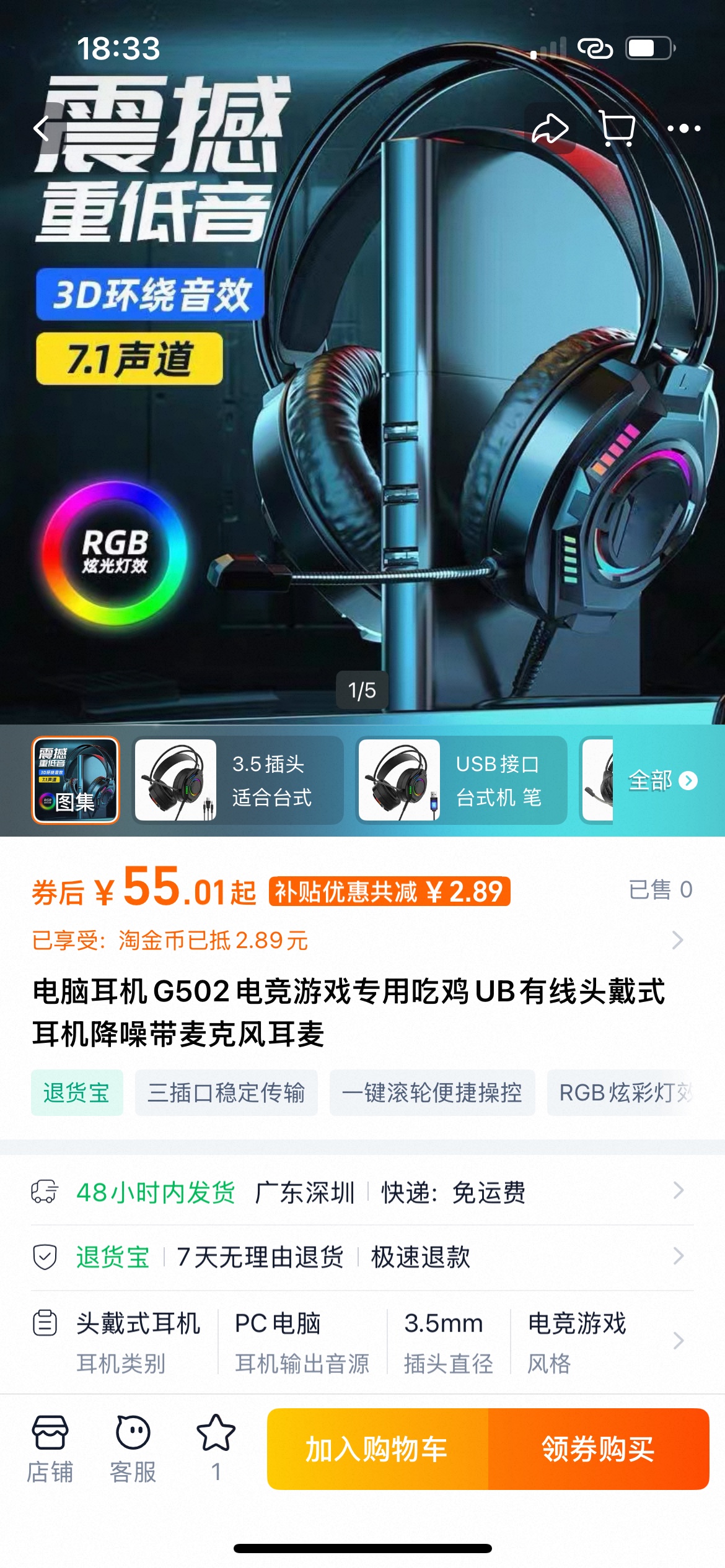Choose the USB接口 variant

(x=462, y=780)
